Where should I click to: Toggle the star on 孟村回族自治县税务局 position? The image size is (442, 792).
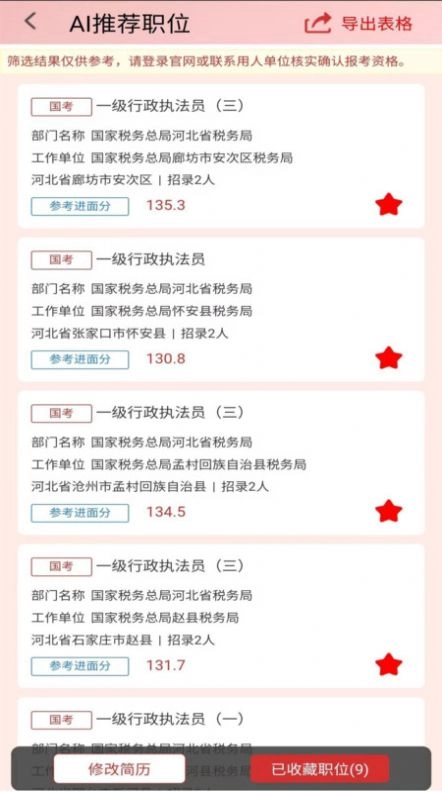coord(388,511)
